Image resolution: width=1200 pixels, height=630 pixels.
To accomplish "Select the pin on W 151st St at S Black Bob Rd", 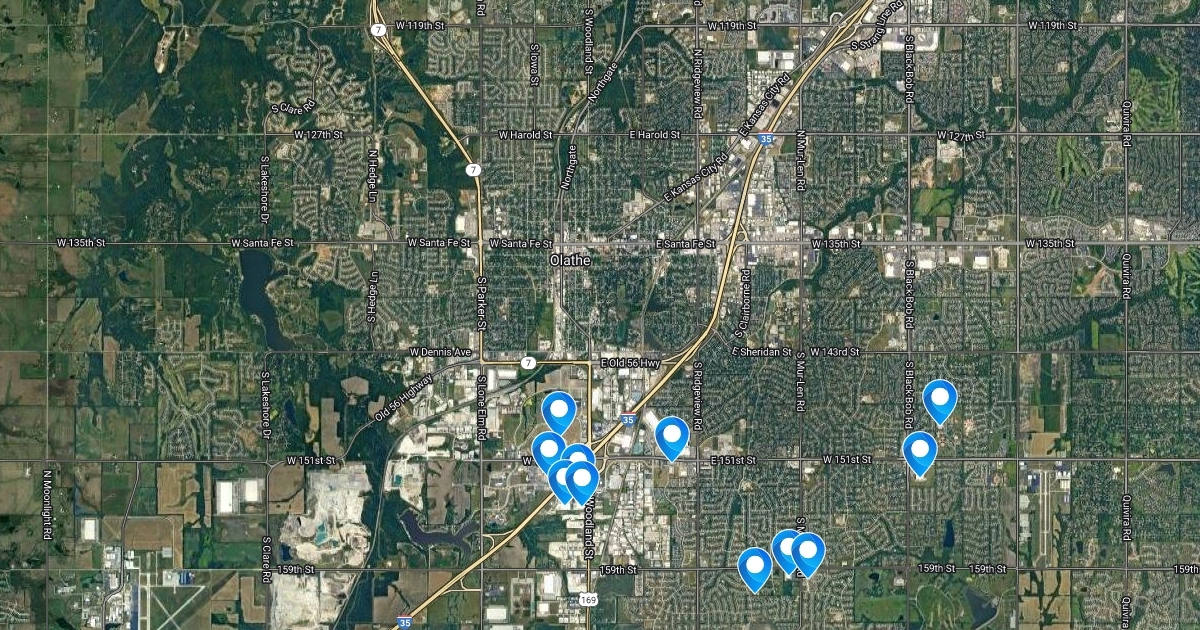I will coord(919,450).
